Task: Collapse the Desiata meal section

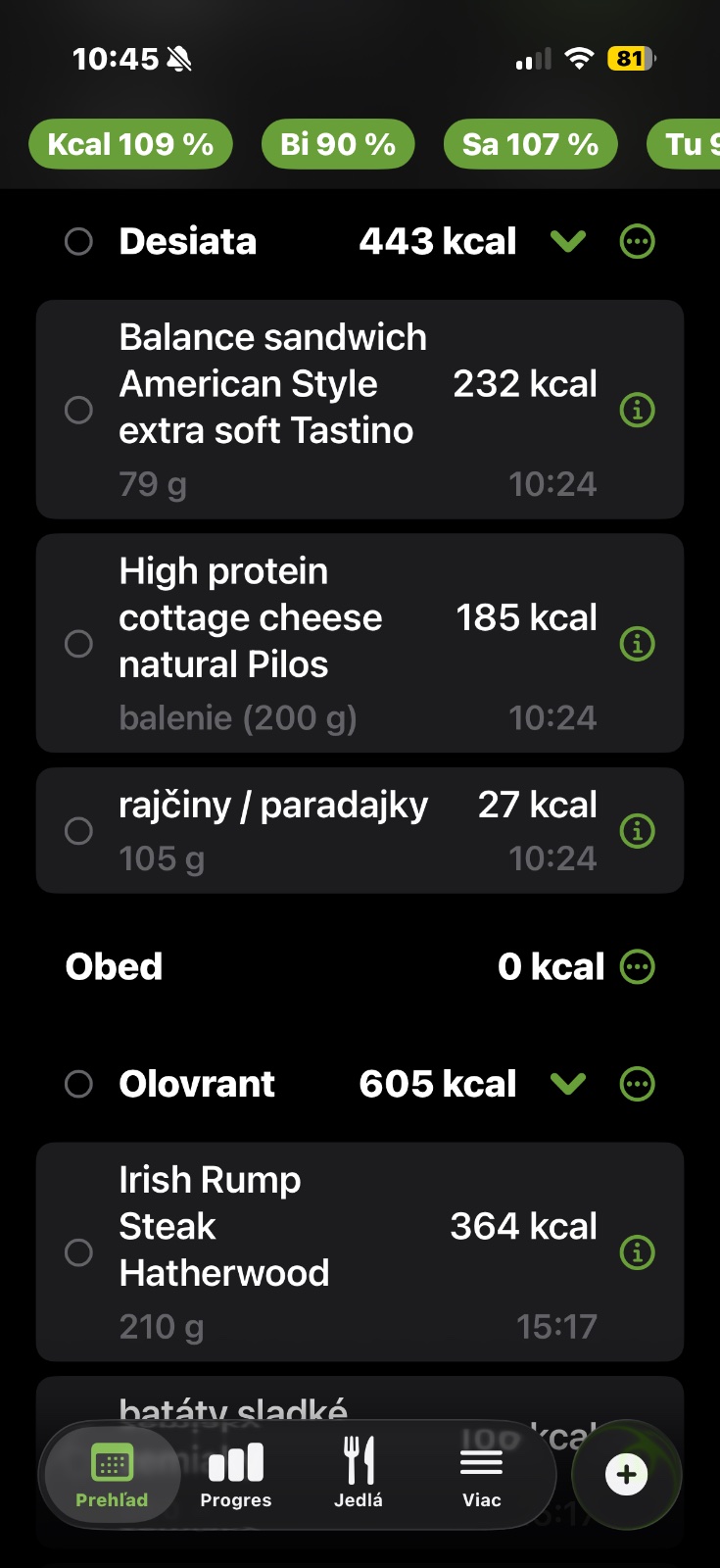Action: pyautogui.click(x=568, y=241)
